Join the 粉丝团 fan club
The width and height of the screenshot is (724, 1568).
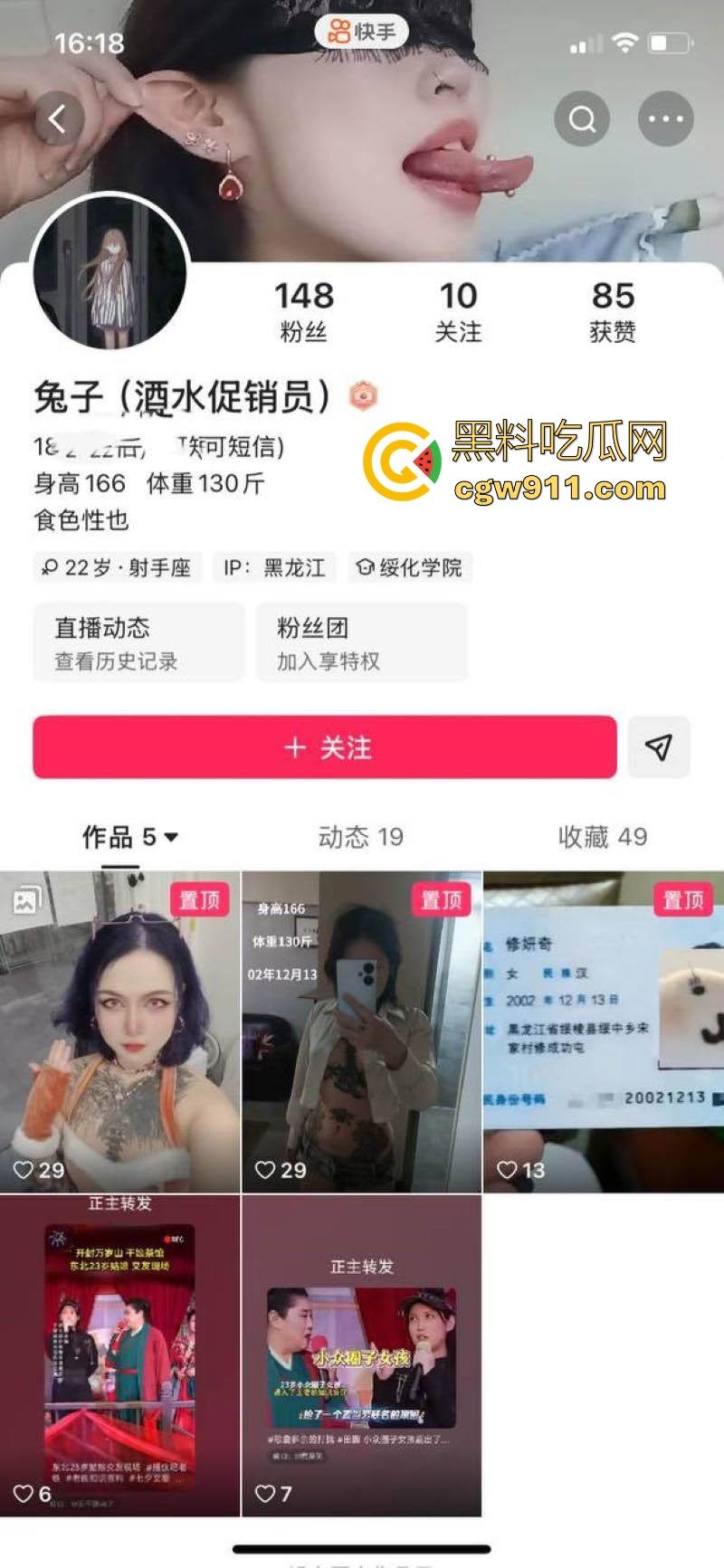361,642
